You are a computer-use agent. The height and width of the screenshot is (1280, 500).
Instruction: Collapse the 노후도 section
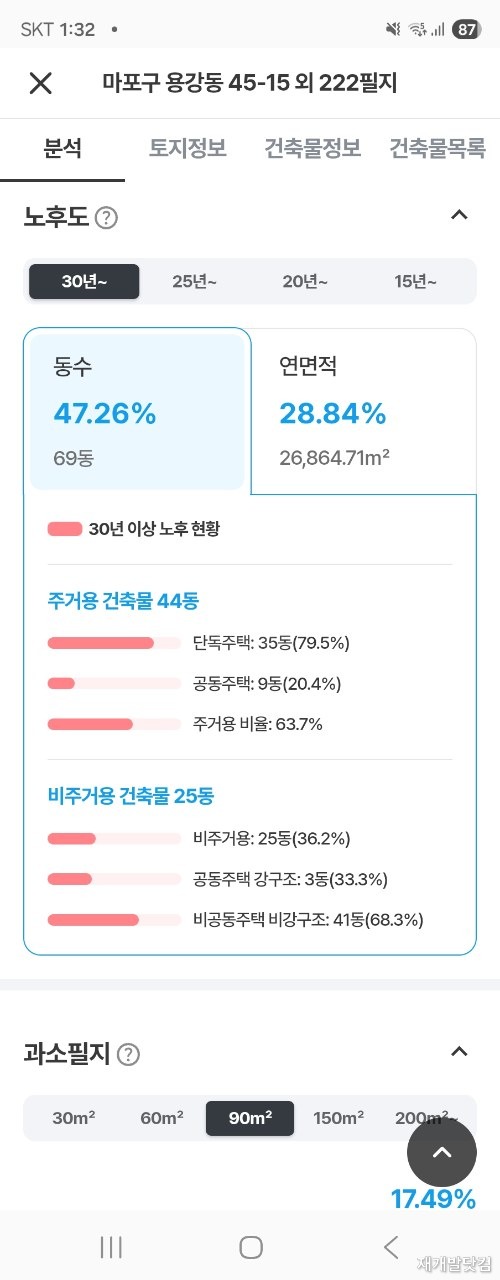click(459, 215)
